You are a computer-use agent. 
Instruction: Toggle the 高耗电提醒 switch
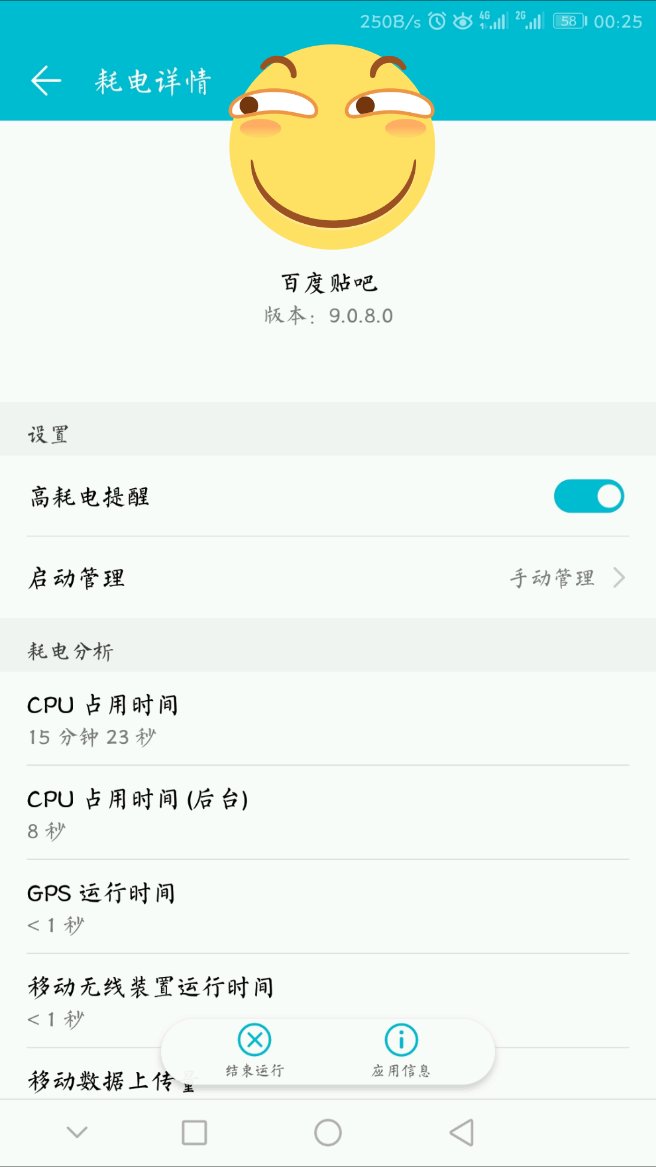pyautogui.click(x=589, y=497)
